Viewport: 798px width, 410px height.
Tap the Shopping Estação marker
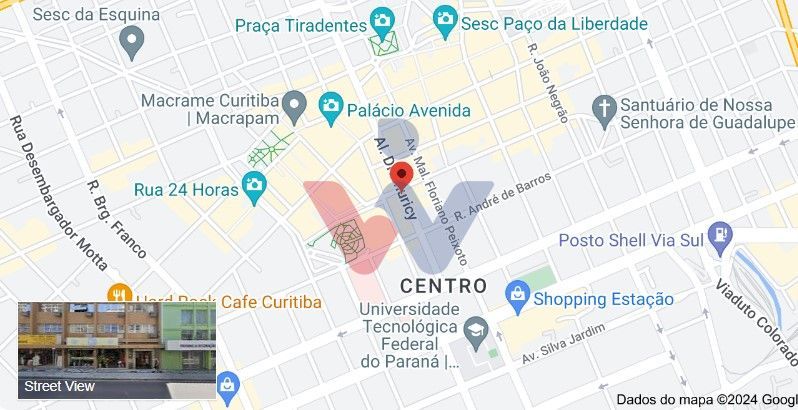(517, 294)
